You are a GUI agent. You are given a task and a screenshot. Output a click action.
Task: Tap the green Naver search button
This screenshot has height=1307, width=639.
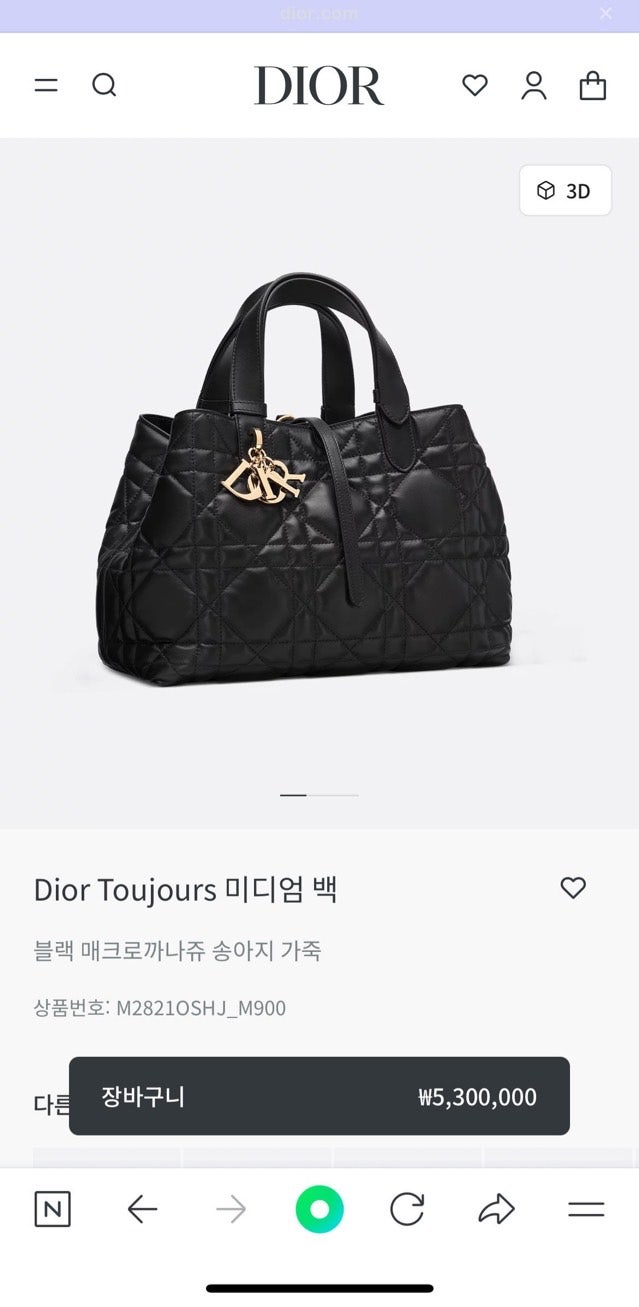pos(319,1210)
